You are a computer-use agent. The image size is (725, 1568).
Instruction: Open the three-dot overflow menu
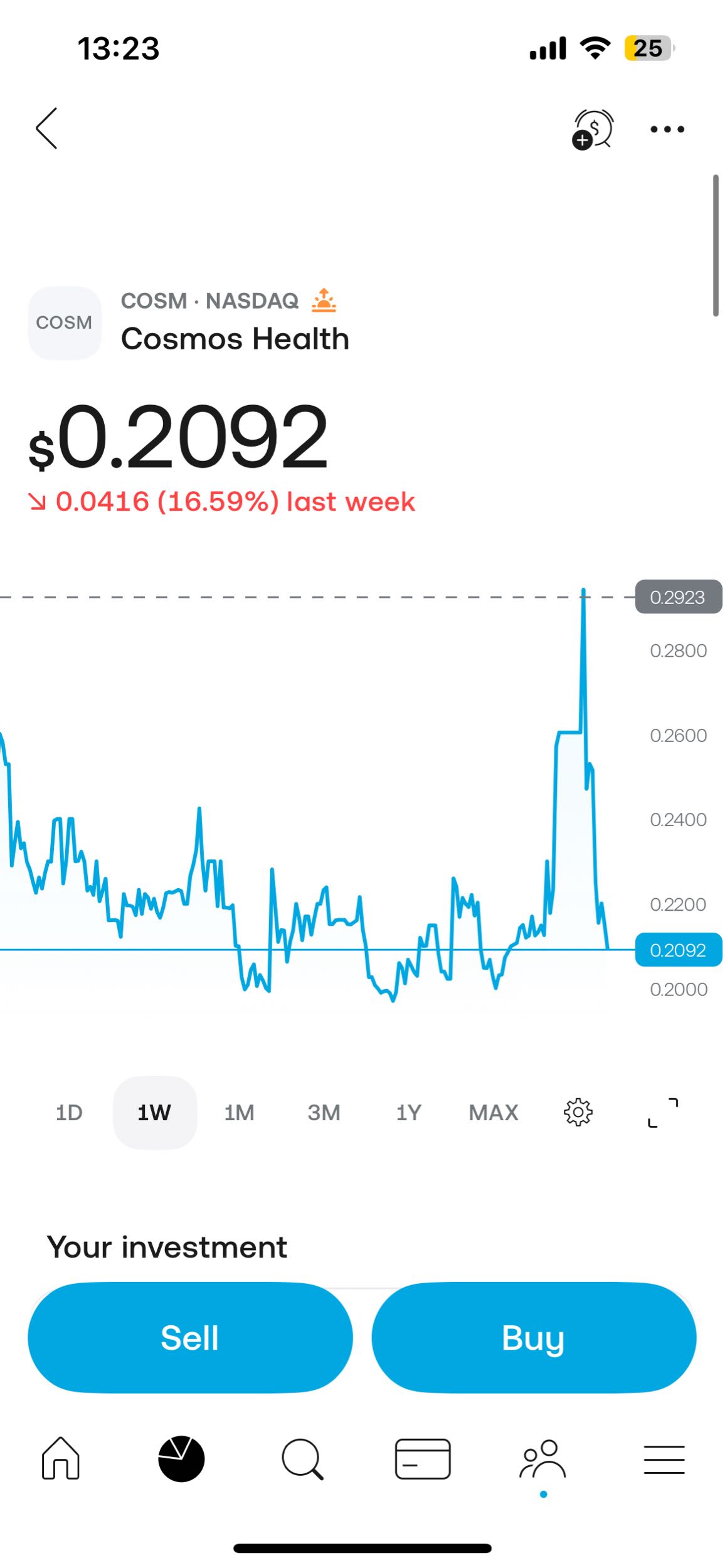pyautogui.click(x=667, y=129)
